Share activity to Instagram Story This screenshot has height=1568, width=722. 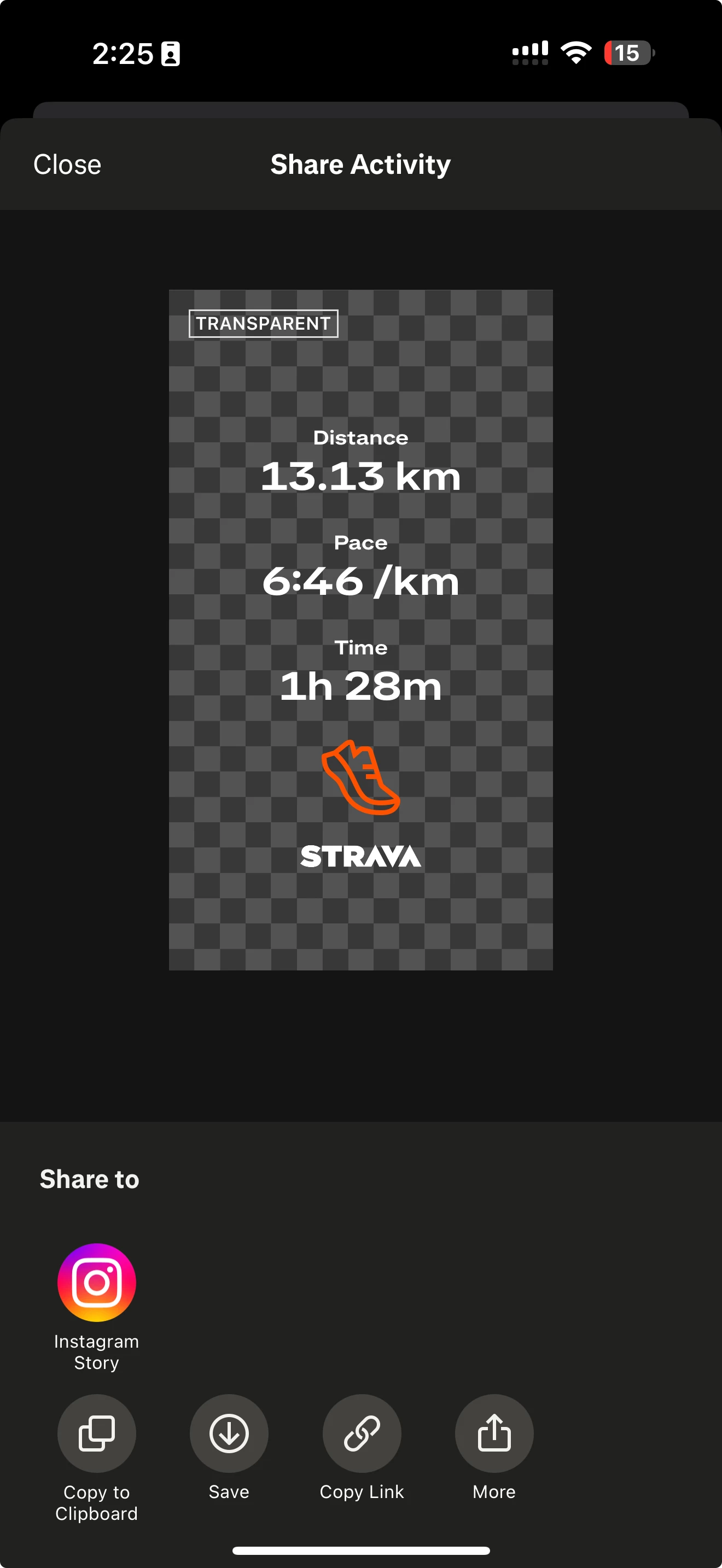click(96, 1282)
